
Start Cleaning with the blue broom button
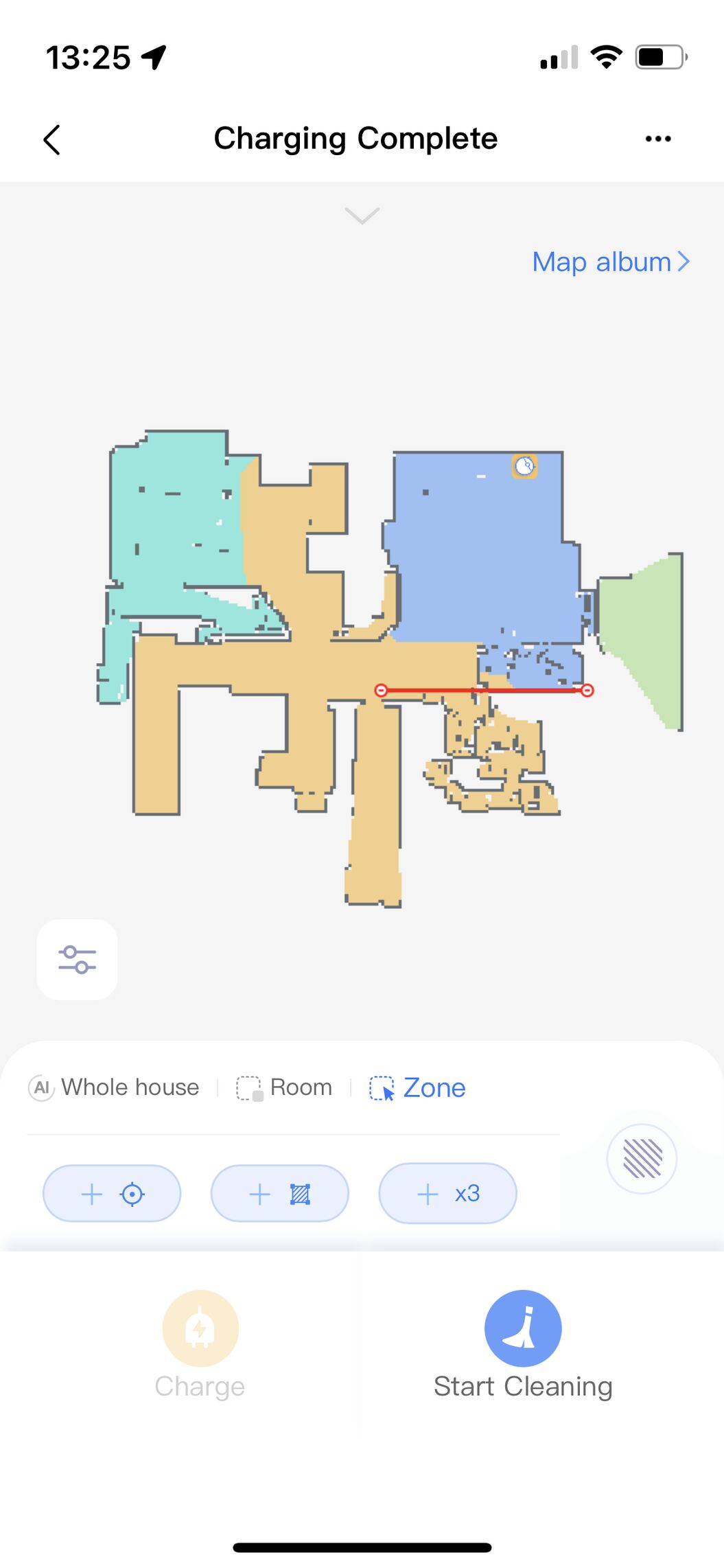(523, 1329)
